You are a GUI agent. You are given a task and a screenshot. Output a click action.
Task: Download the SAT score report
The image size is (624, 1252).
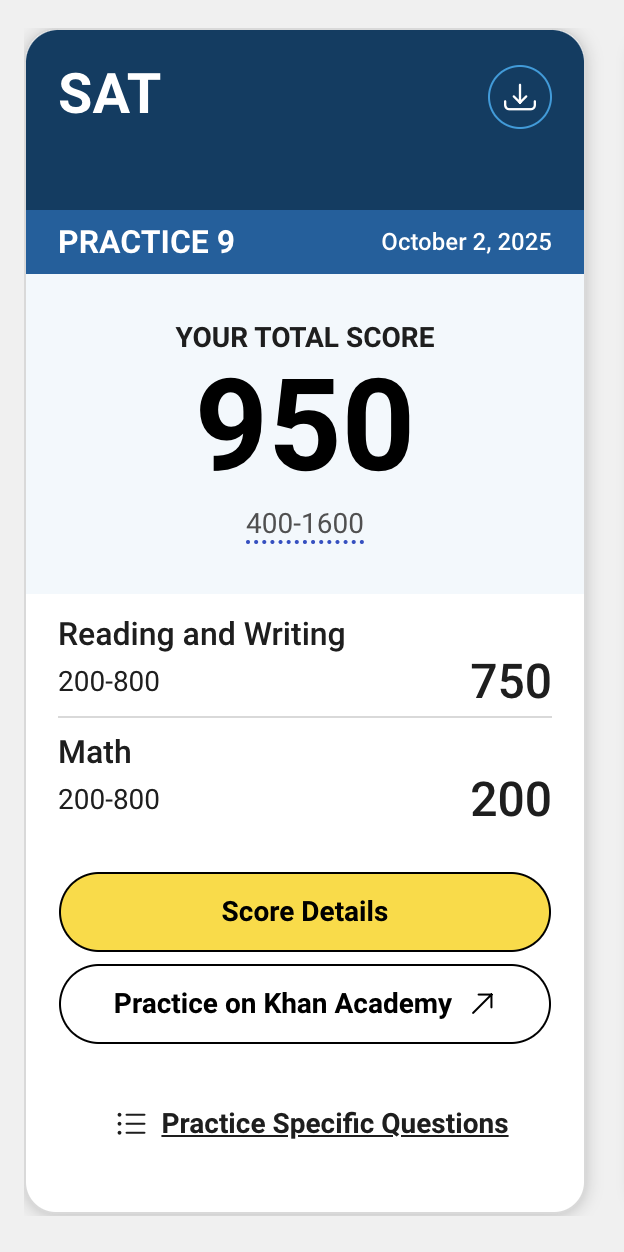(519, 97)
